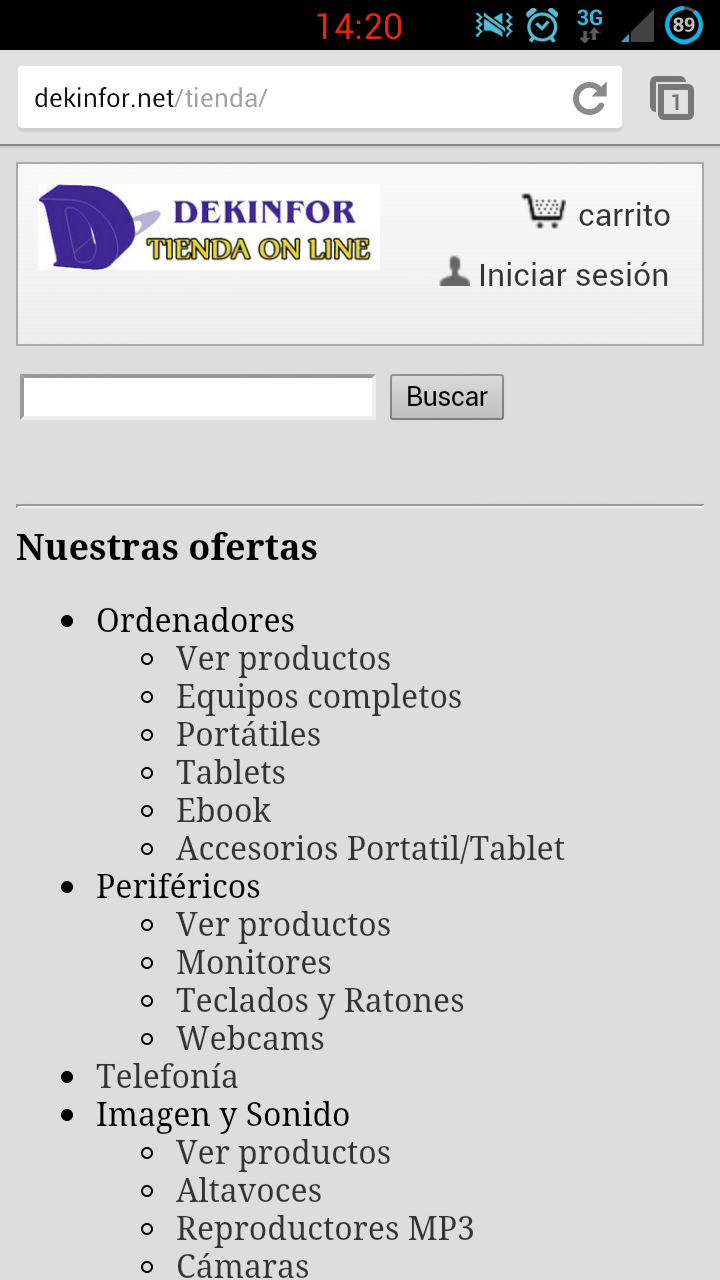
Task: Browse the Portátiles category
Action: tap(248, 735)
